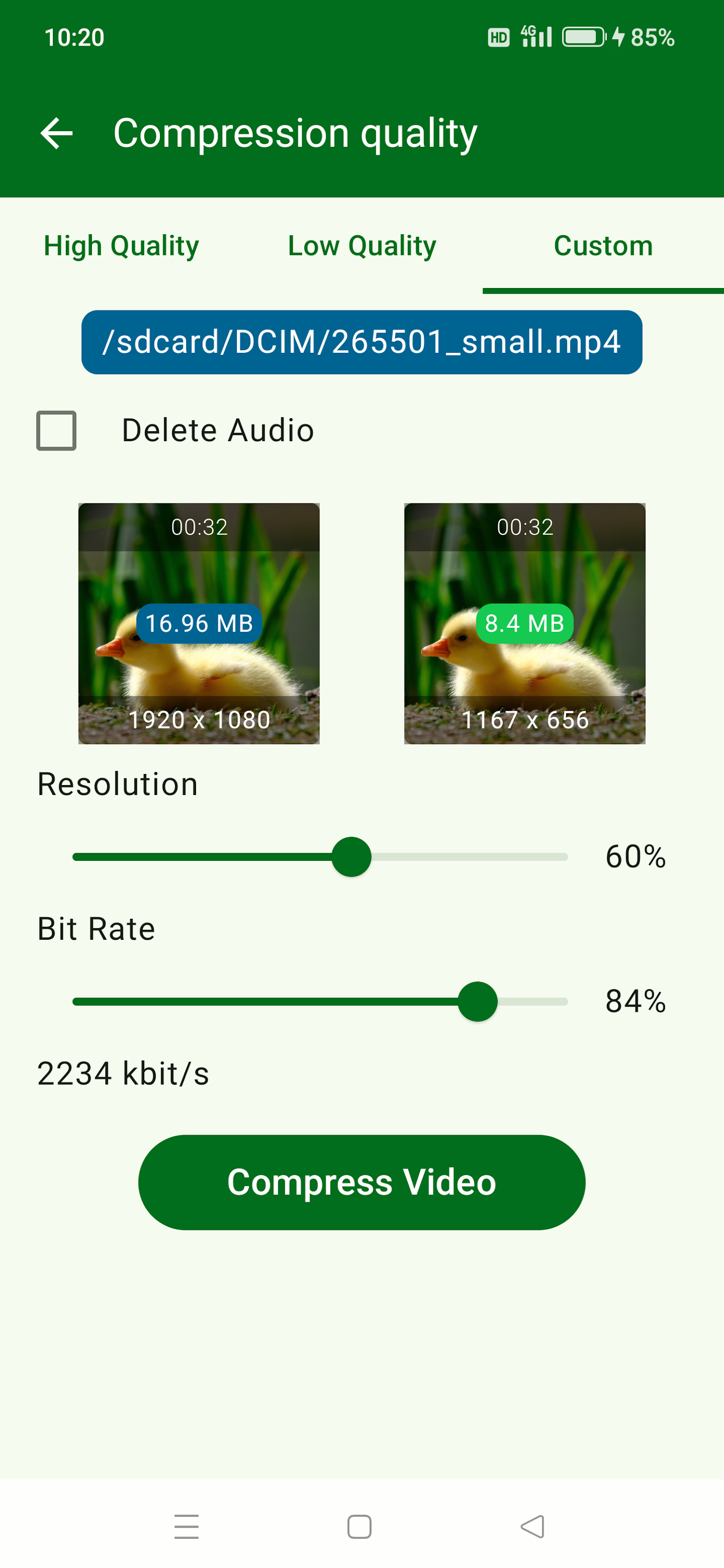Click the back arrow in the header
Screen dimensions: 724x1568
coord(56,132)
